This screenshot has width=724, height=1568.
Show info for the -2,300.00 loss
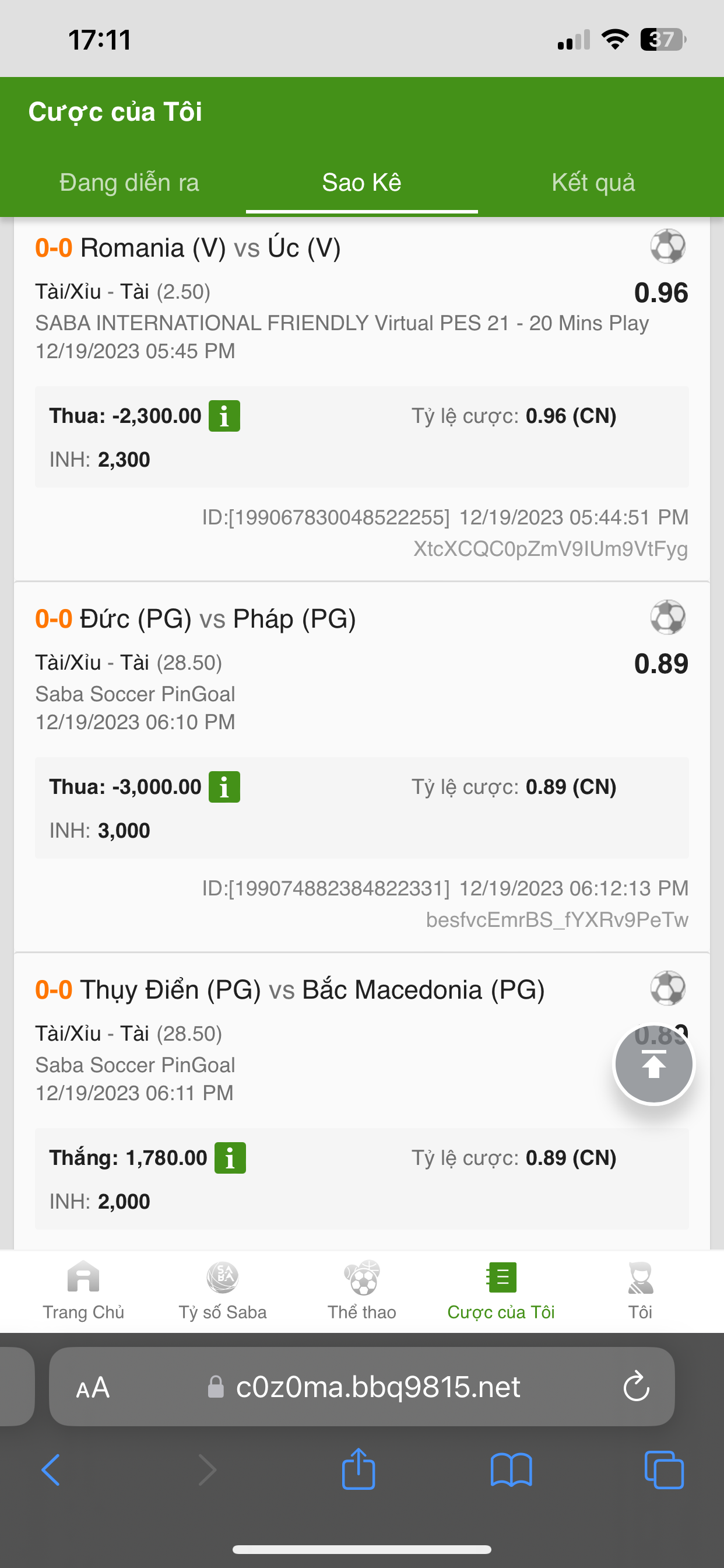224,416
